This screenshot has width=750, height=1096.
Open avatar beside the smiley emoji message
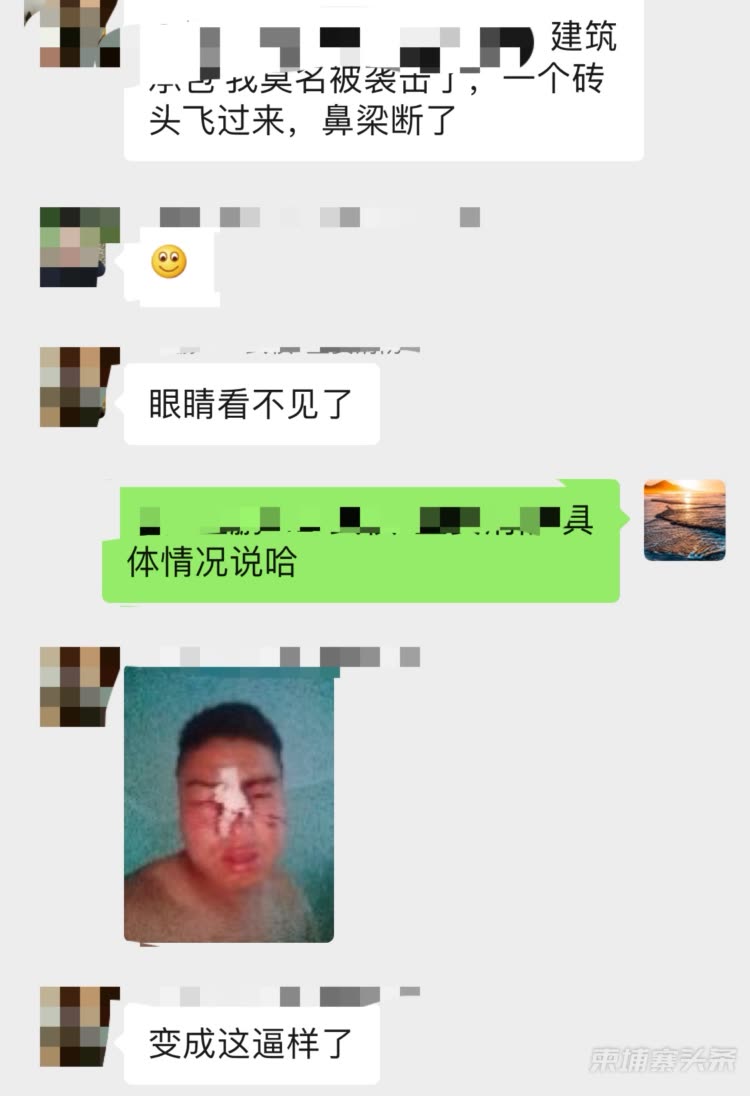pyautogui.click(x=79, y=247)
